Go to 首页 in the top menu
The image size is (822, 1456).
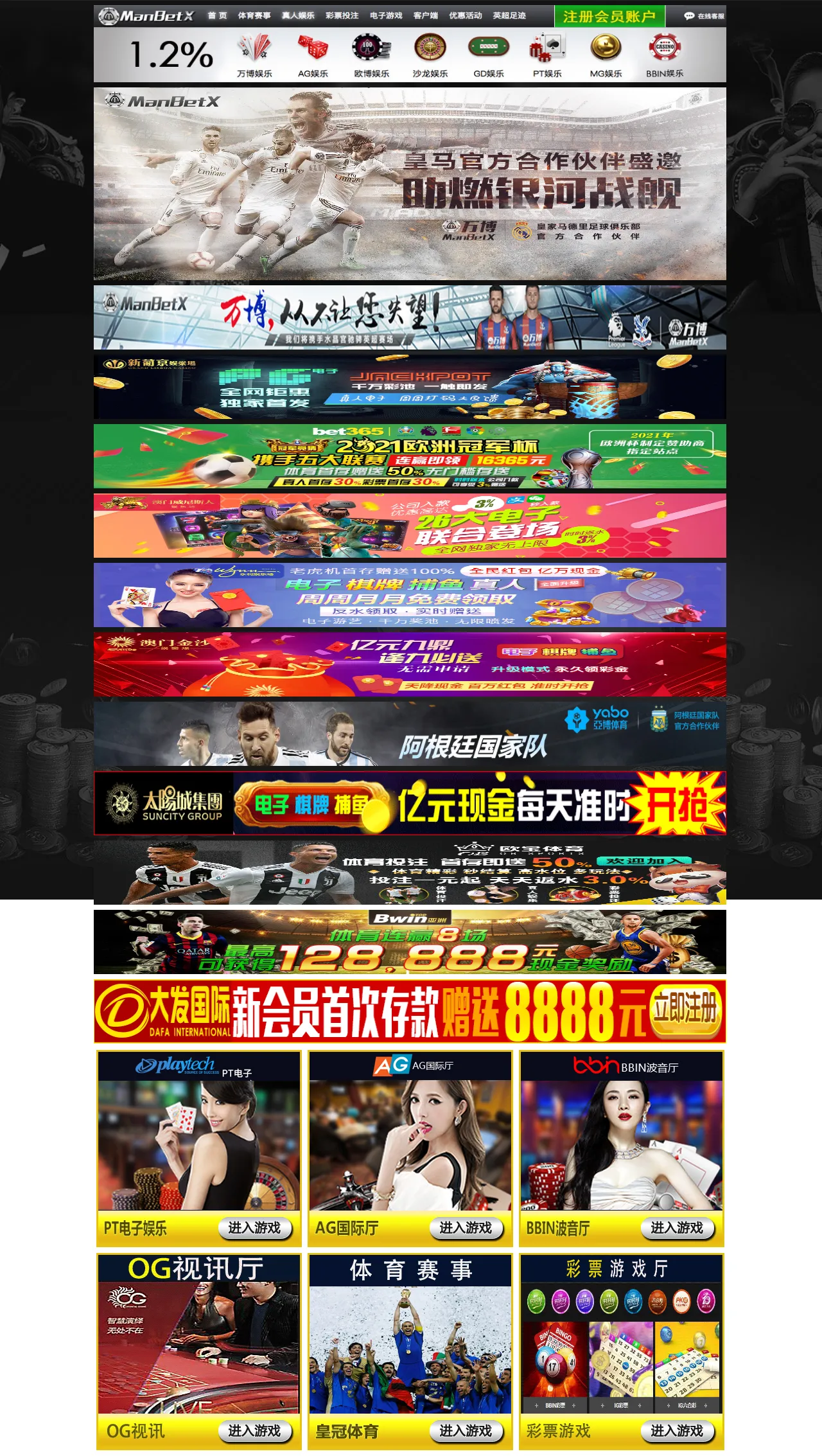217,15
